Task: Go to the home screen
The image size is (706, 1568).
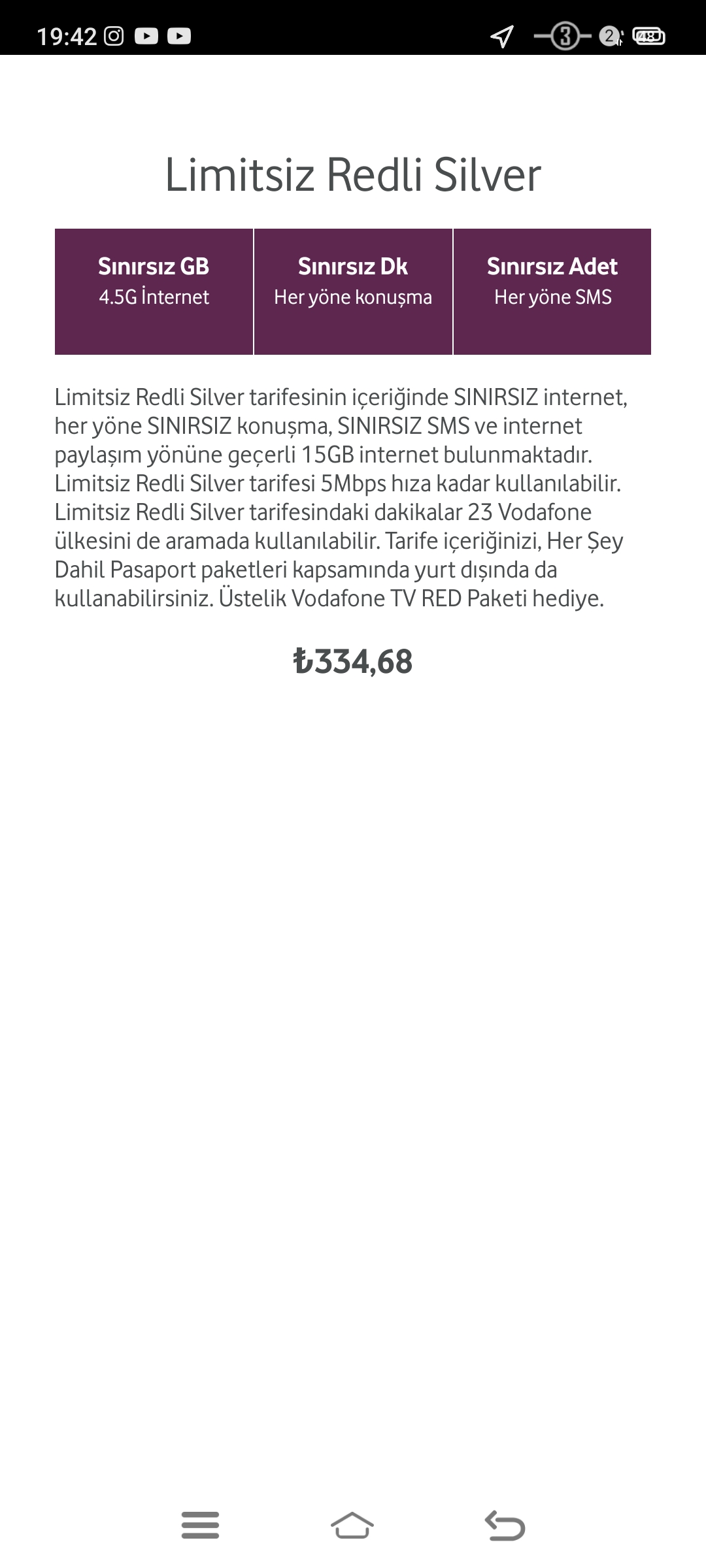Action: [x=352, y=1526]
